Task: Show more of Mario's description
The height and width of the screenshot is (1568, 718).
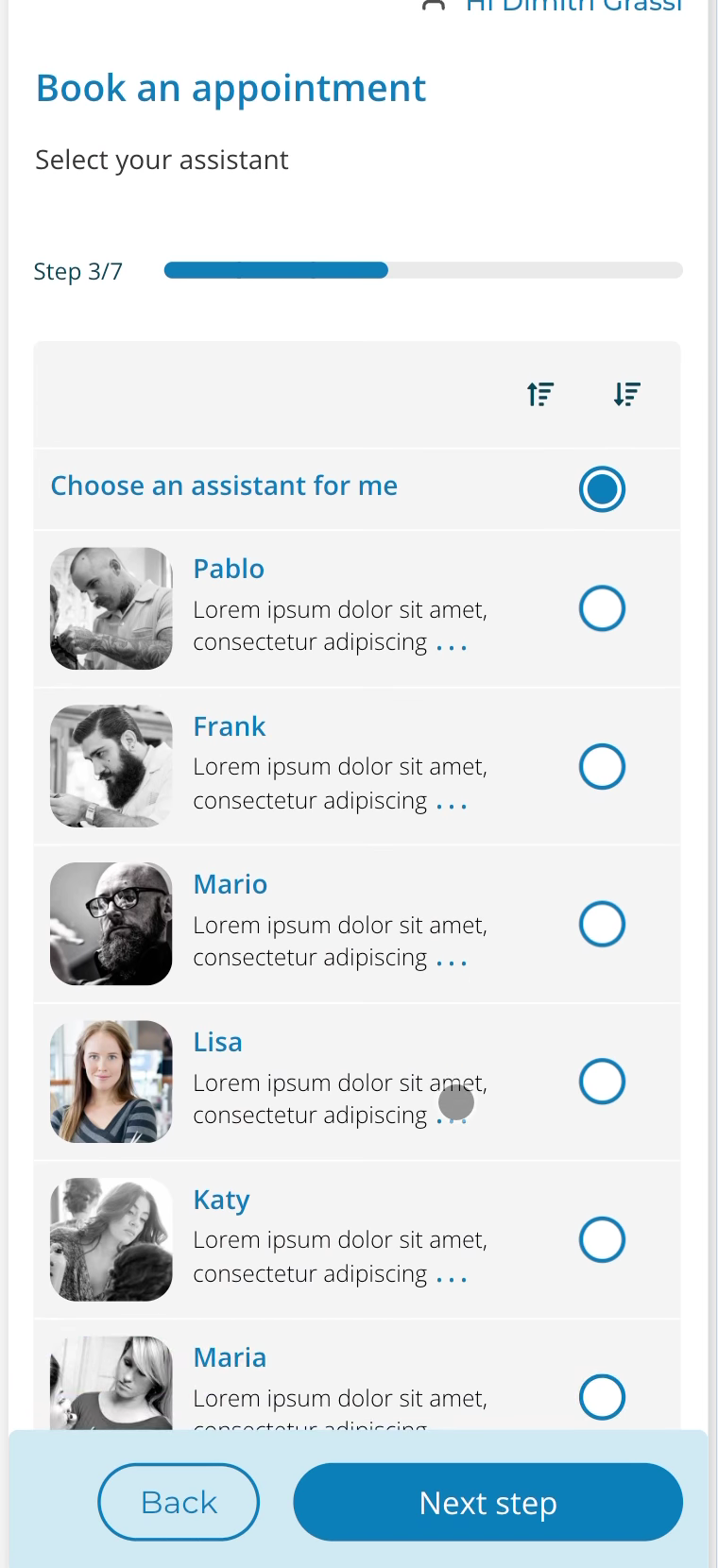Action: pyautogui.click(x=452, y=963)
